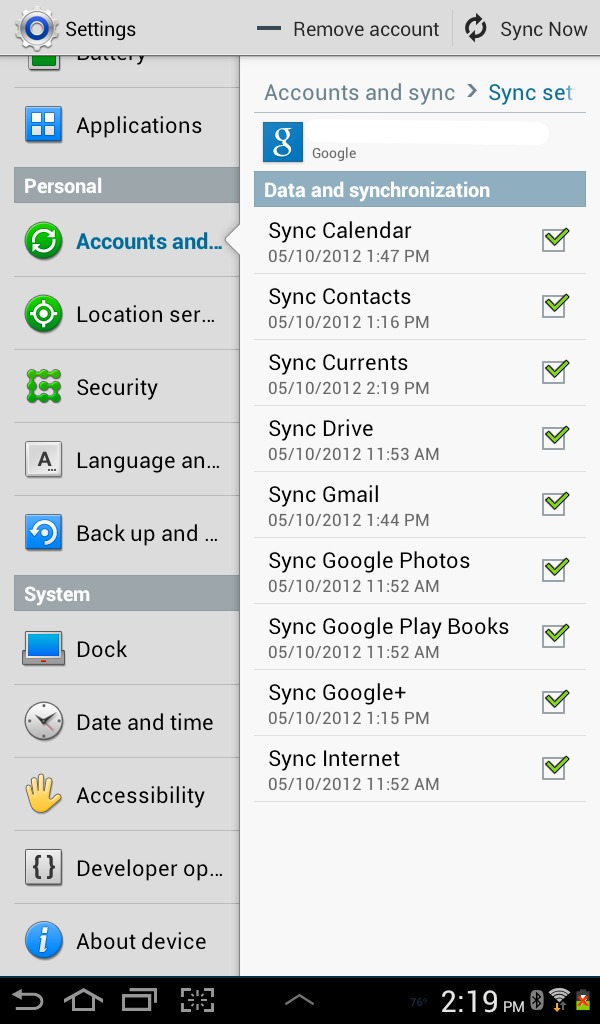Uncheck the Sync Calendar checkbox
This screenshot has height=1024, width=600.
(556, 240)
